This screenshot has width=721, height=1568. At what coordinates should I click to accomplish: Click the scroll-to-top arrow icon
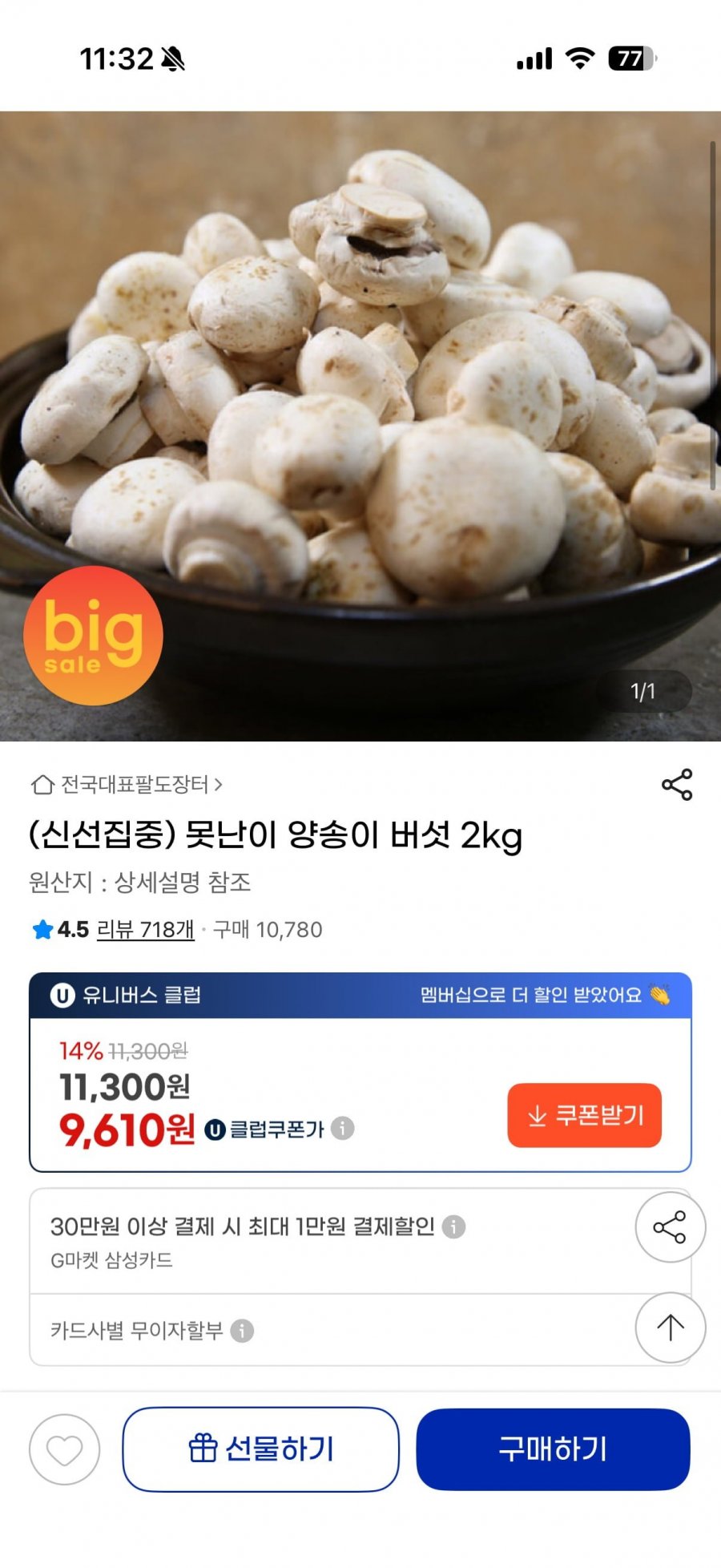click(x=670, y=1328)
